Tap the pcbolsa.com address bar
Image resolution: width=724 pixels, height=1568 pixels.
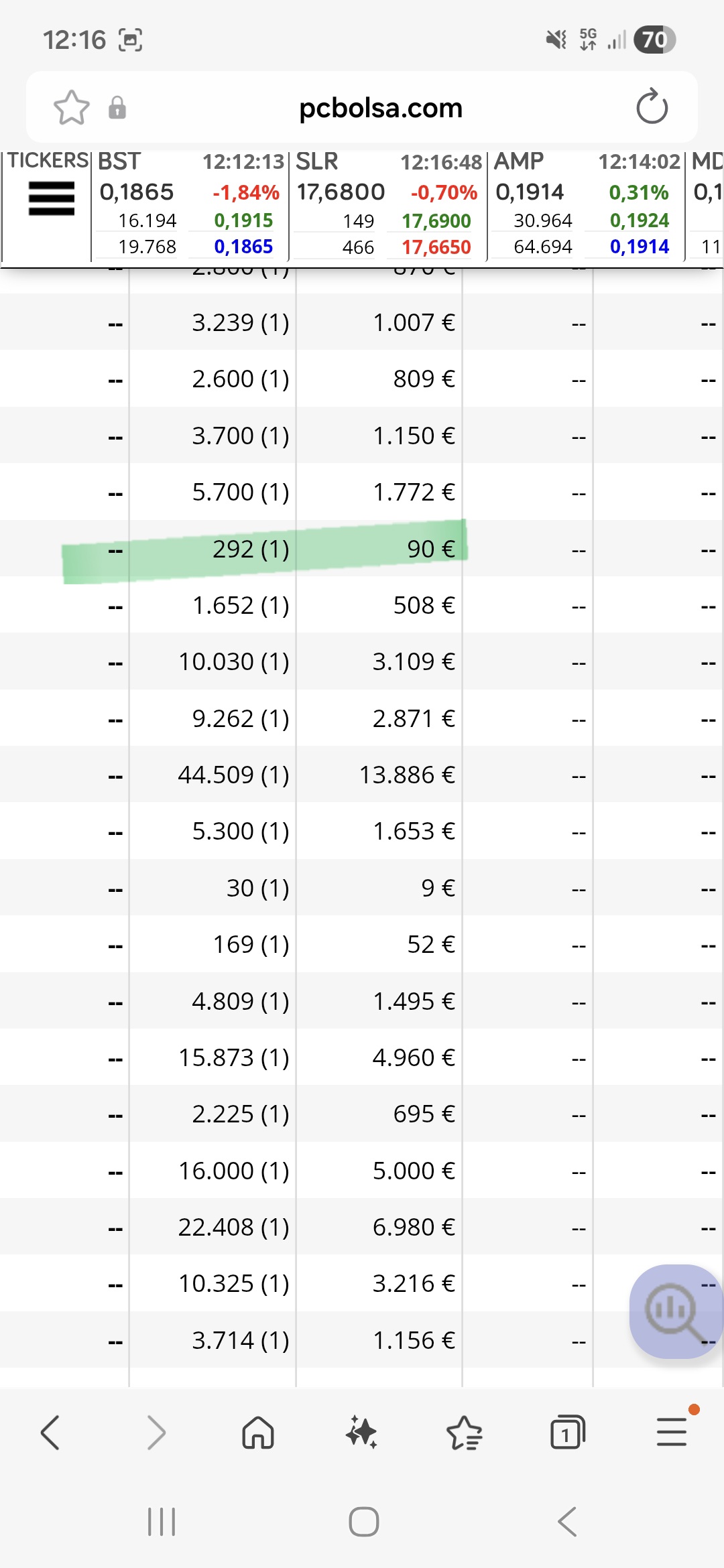(380, 107)
